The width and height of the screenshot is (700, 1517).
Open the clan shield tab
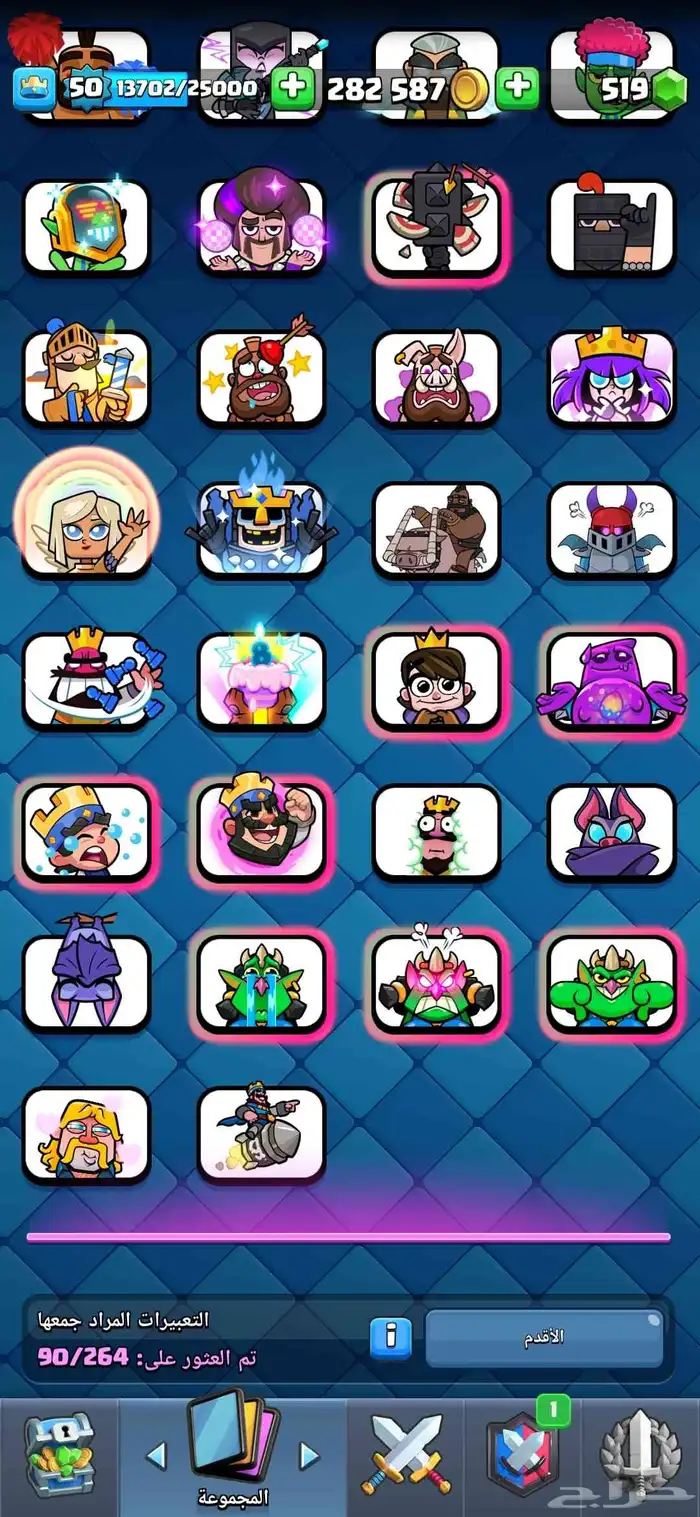(522, 1456)
